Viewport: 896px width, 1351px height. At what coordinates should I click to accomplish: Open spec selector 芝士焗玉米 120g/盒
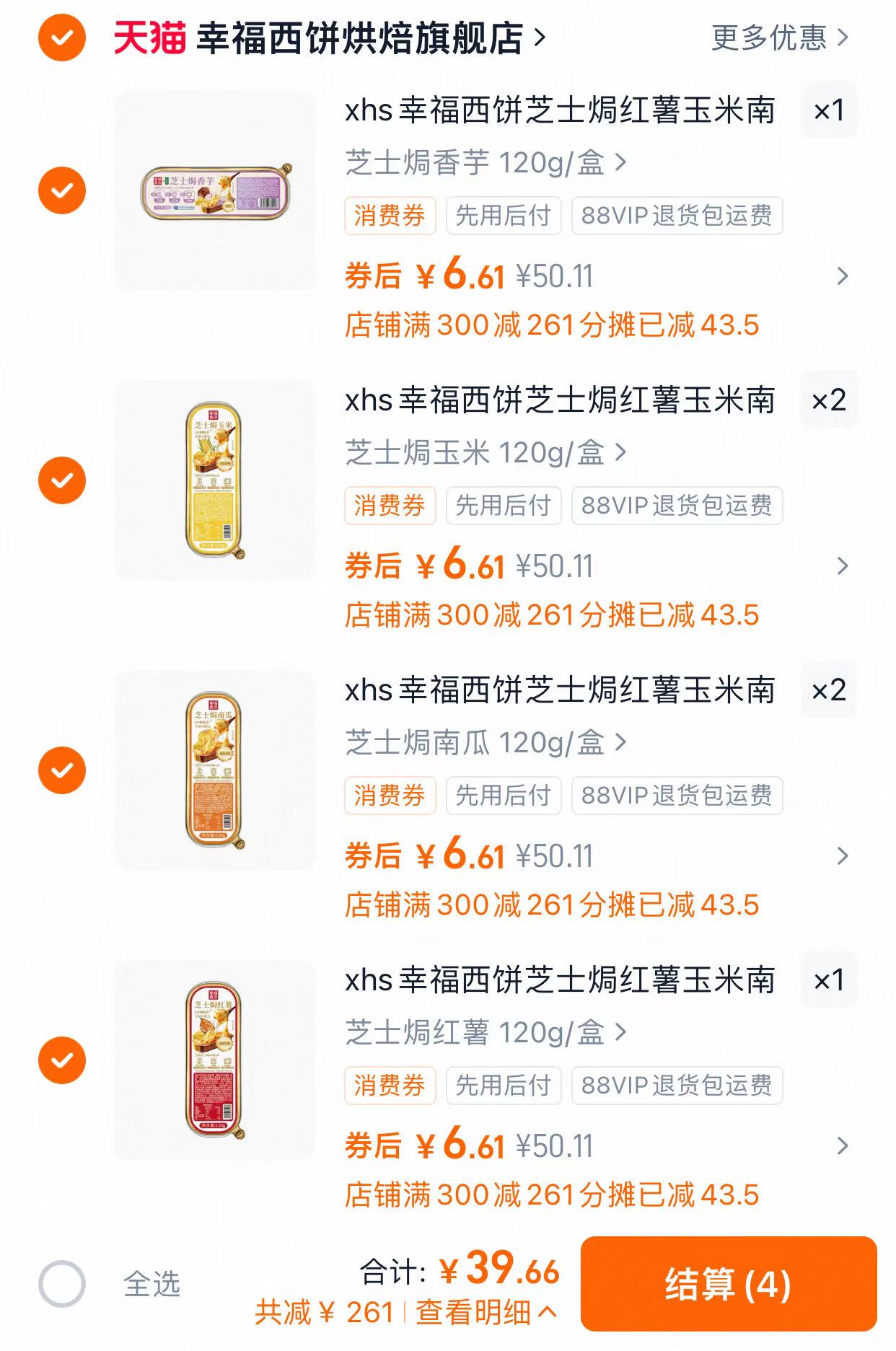tap(482, 454)
